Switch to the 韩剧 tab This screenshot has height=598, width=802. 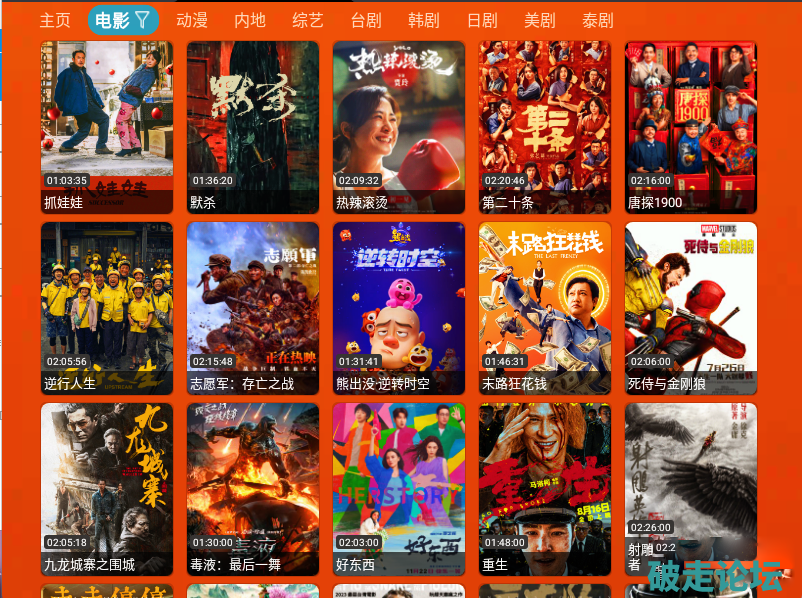tap(424, 20)
